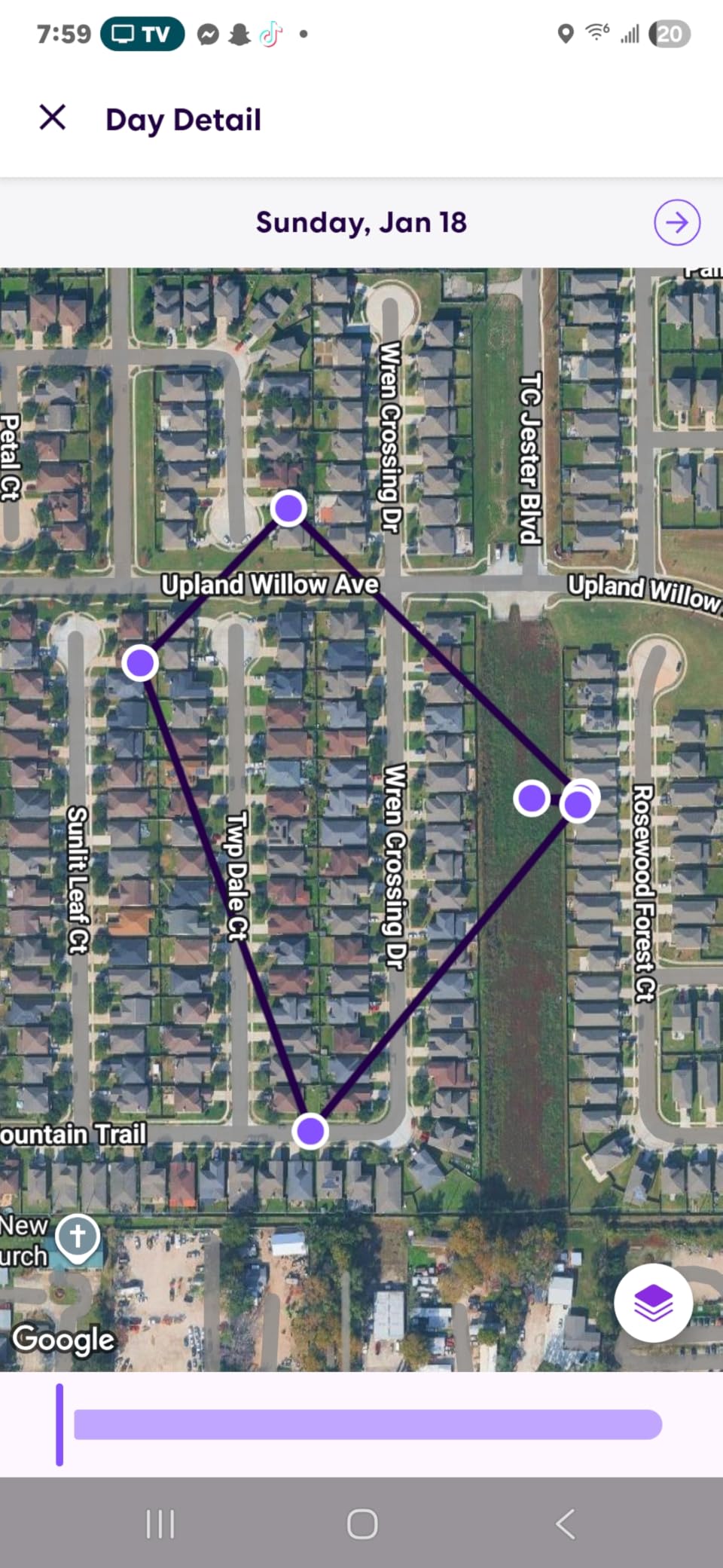Go to the home screen
The image size is (723, 1568).
pyautogui.click(x=362, y=1524)
